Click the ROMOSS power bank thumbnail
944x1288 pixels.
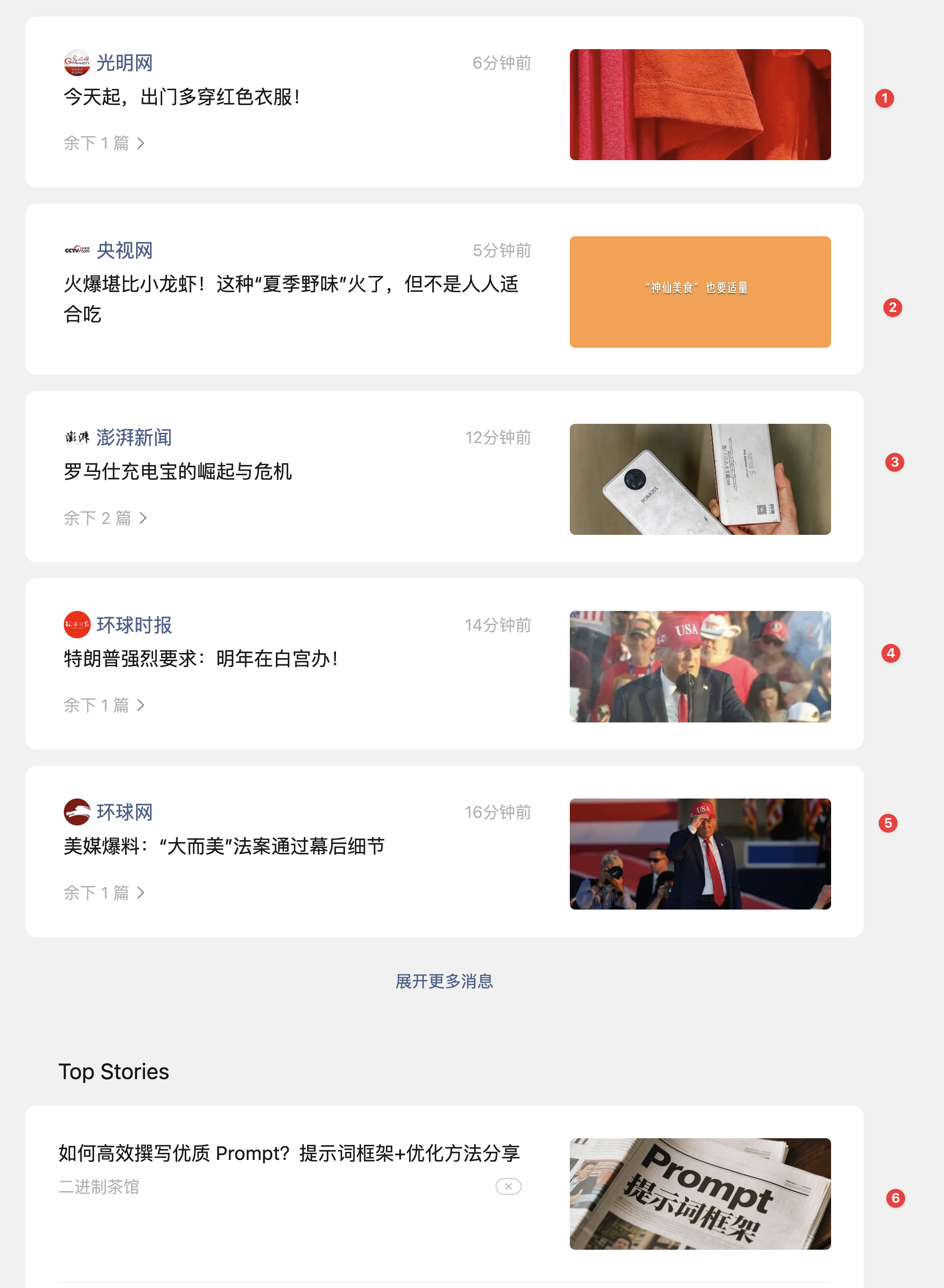tap(700, 479)
